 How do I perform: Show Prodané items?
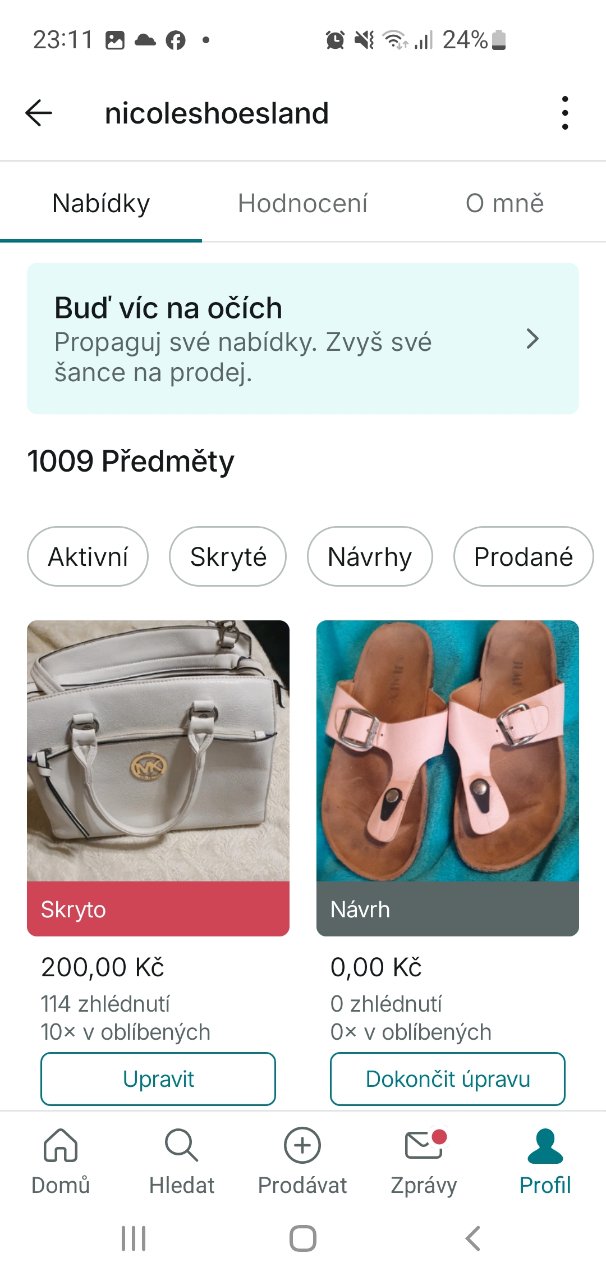pyautogui.click(x=523, y=557)
